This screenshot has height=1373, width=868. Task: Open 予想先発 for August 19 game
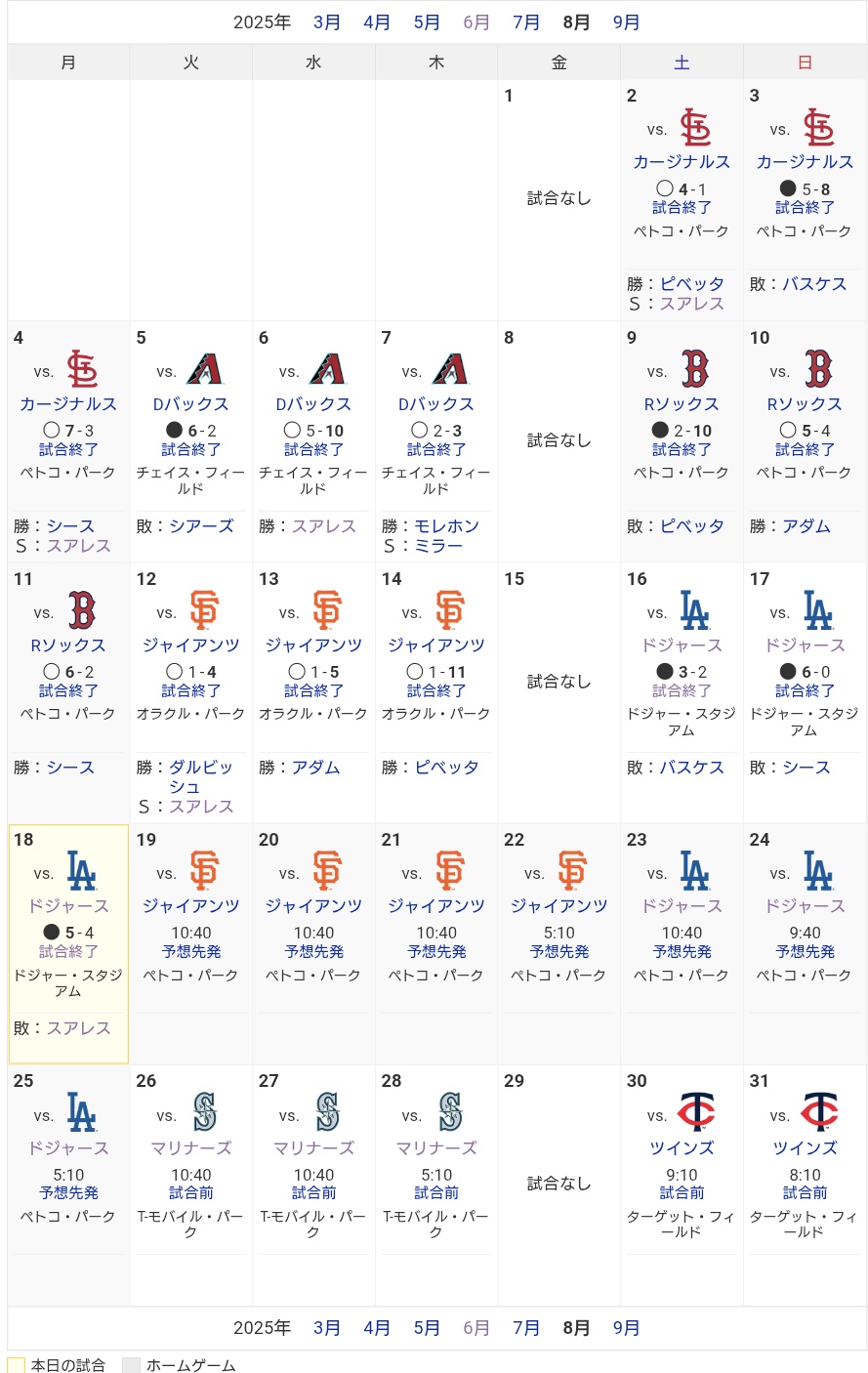(x=191, y=951)
